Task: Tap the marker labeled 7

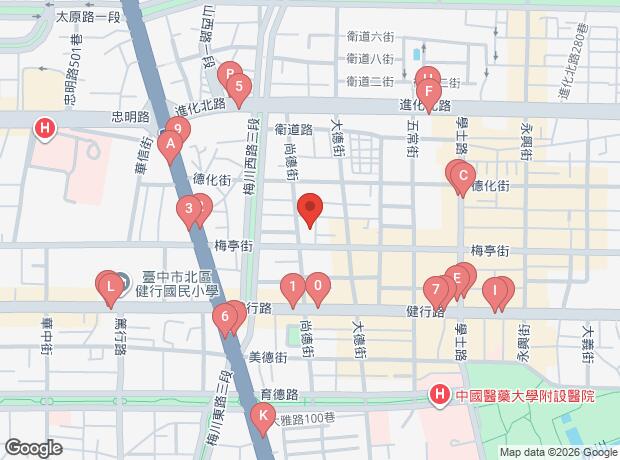Action: 436,289
